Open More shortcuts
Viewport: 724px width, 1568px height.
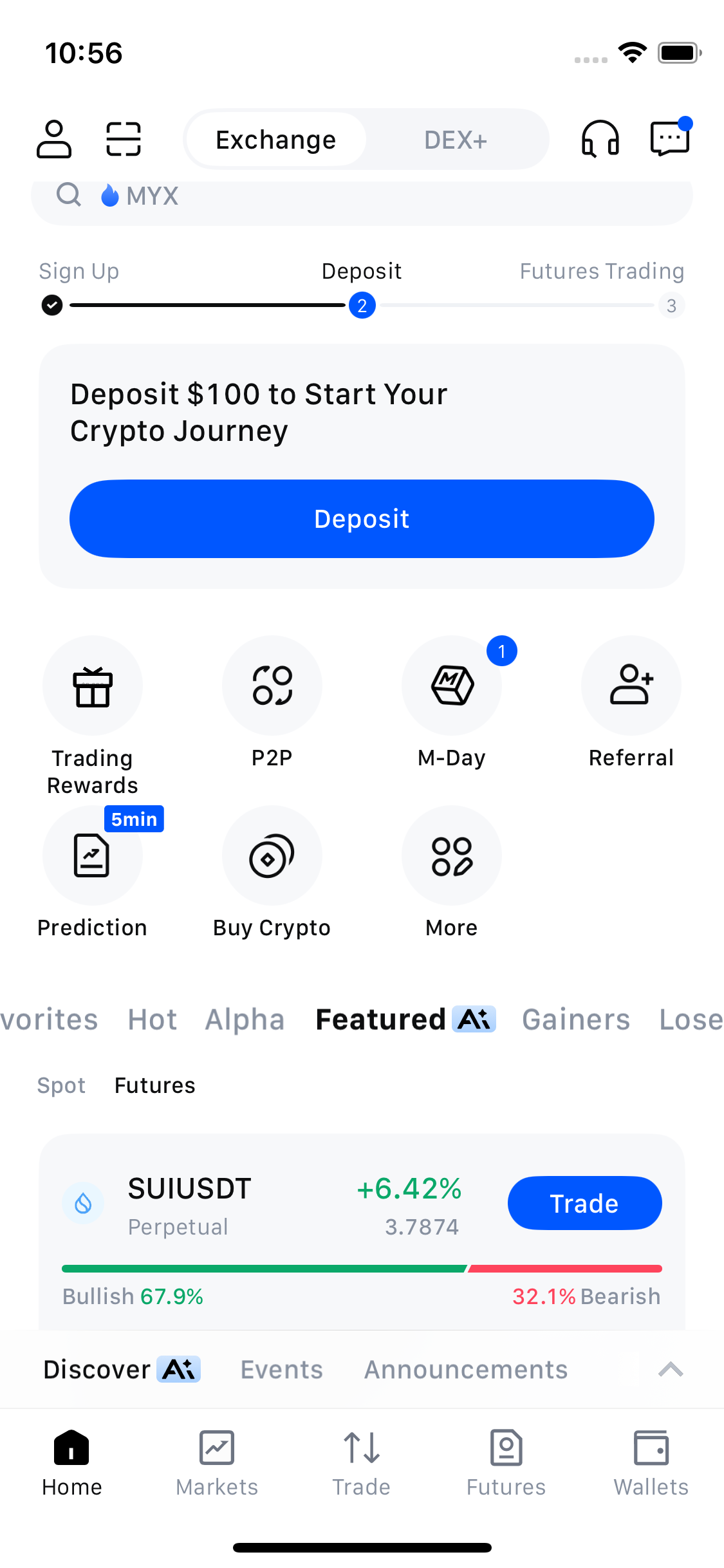452,857
